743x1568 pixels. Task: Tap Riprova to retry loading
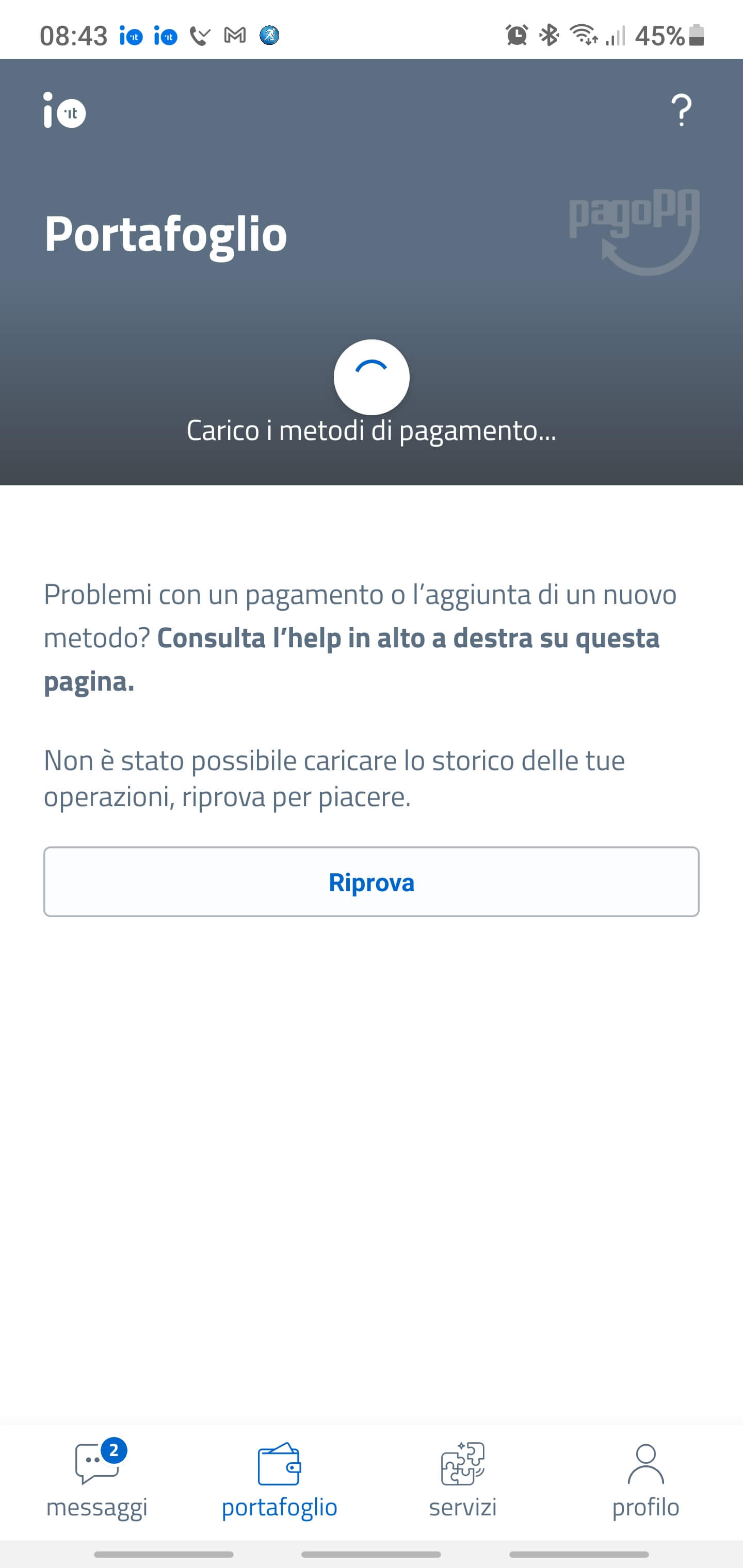(372, 881)
